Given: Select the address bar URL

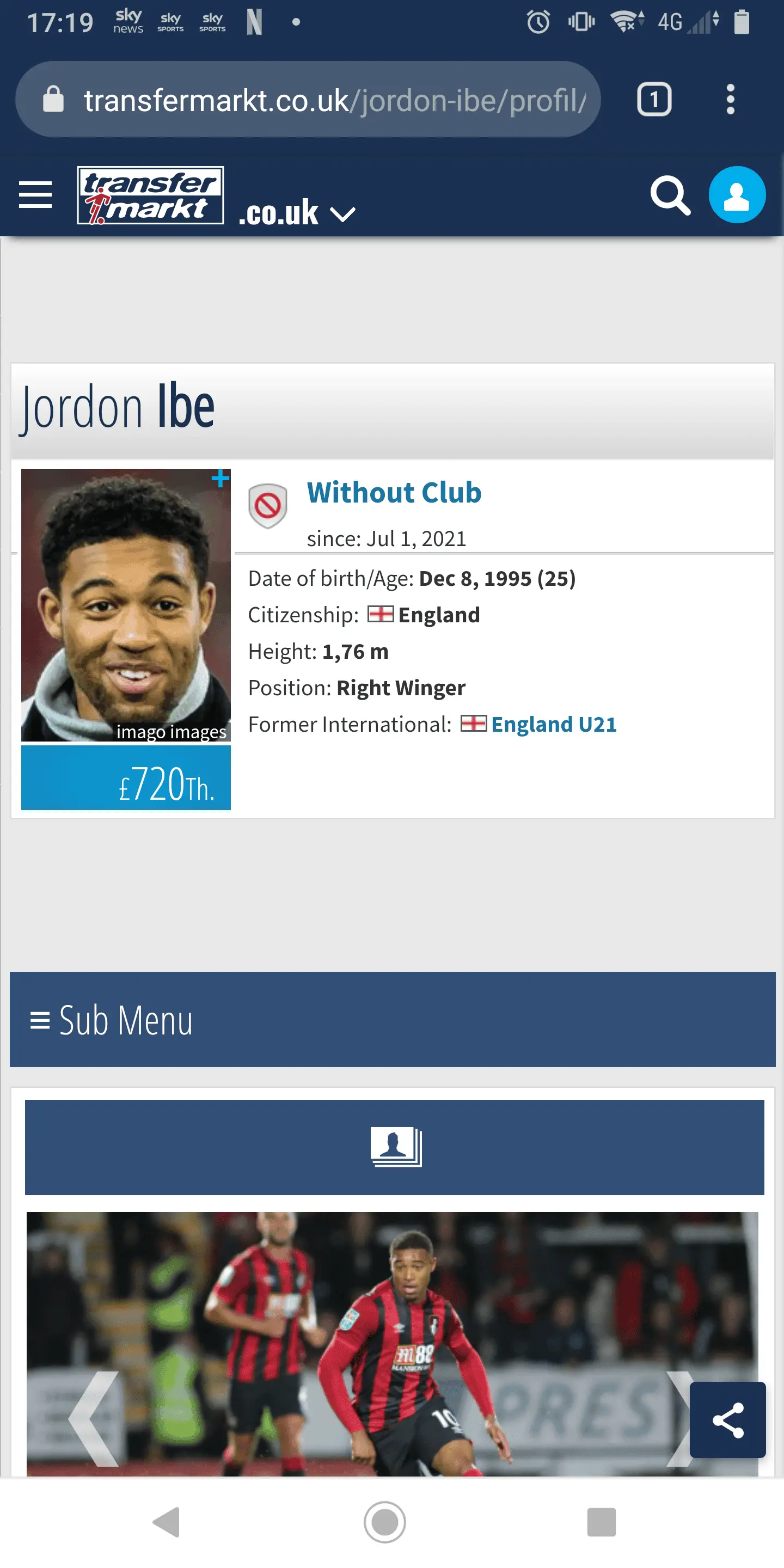Looking at the screenshot, I should 304,99.
